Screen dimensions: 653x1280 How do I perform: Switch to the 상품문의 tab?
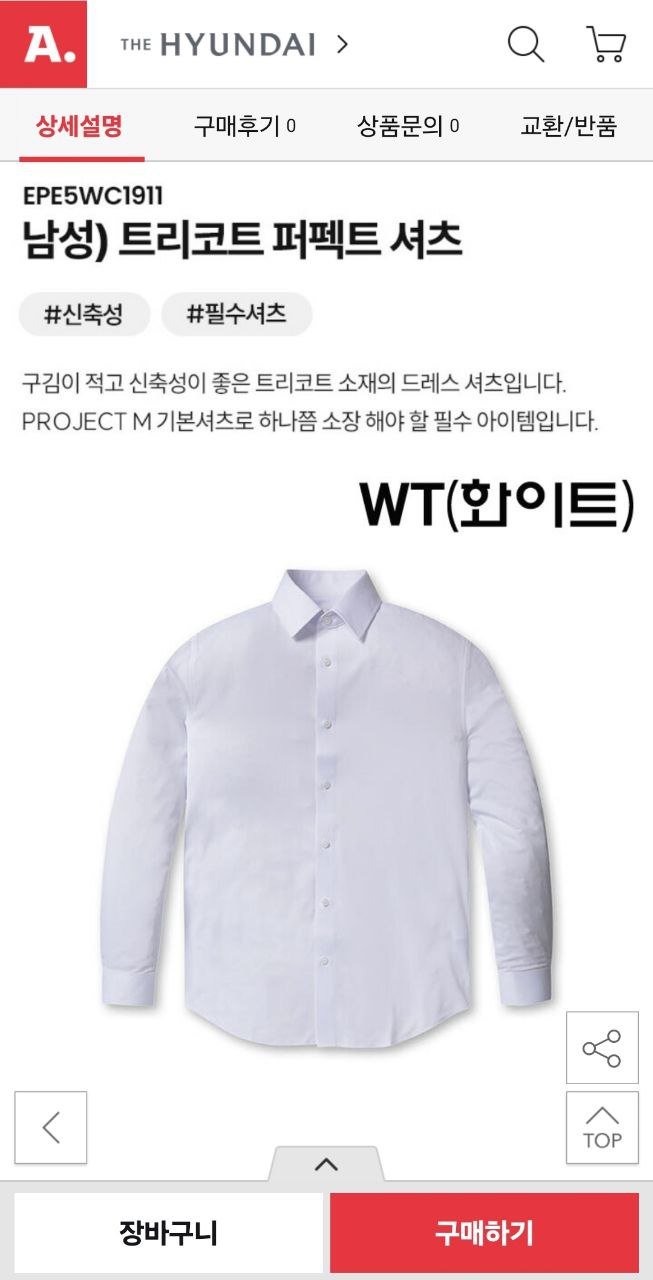(x=408, y=126)
